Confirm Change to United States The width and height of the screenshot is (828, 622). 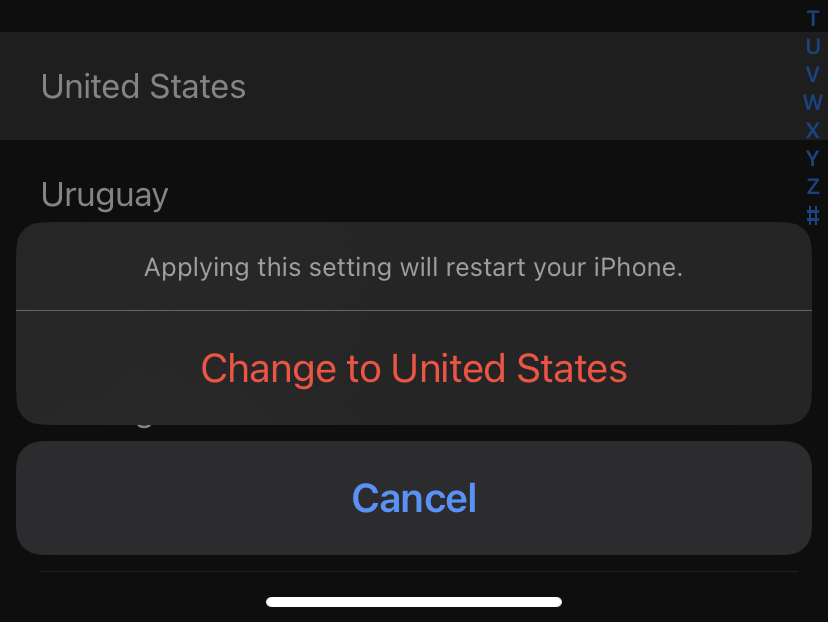[x=414, y=368]
